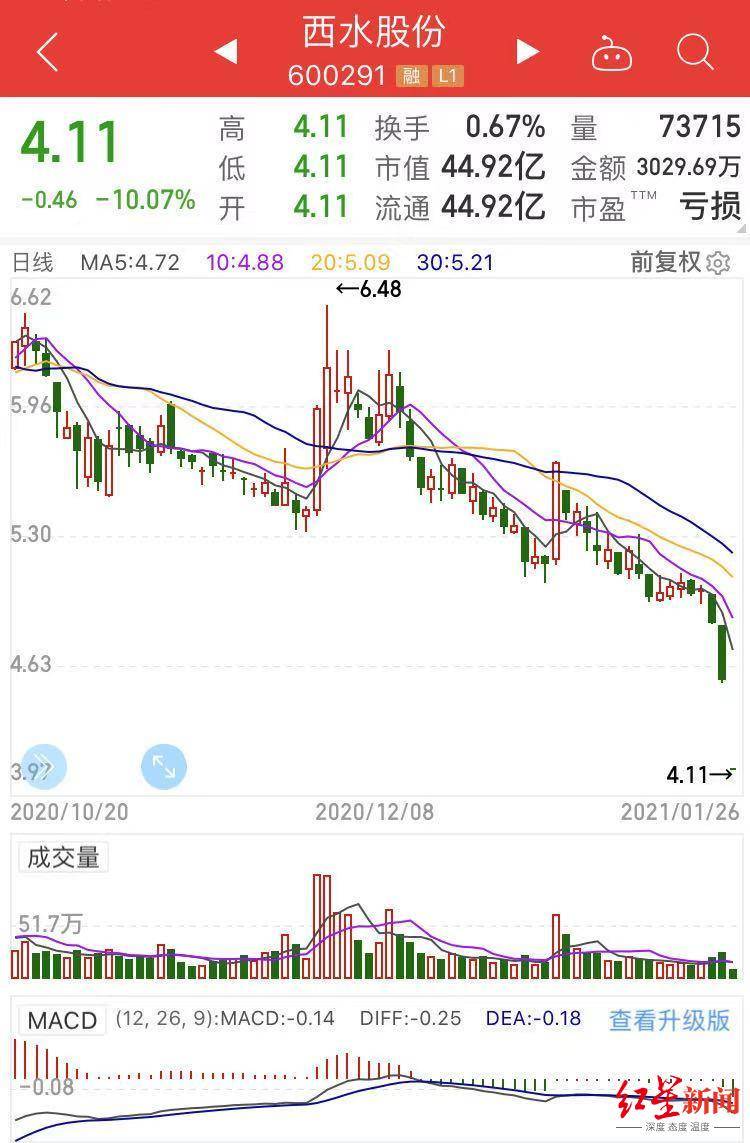Switch to the 成交量 volume panel
The height and width of the screenshot is (1143, 750).
(62, 857)
